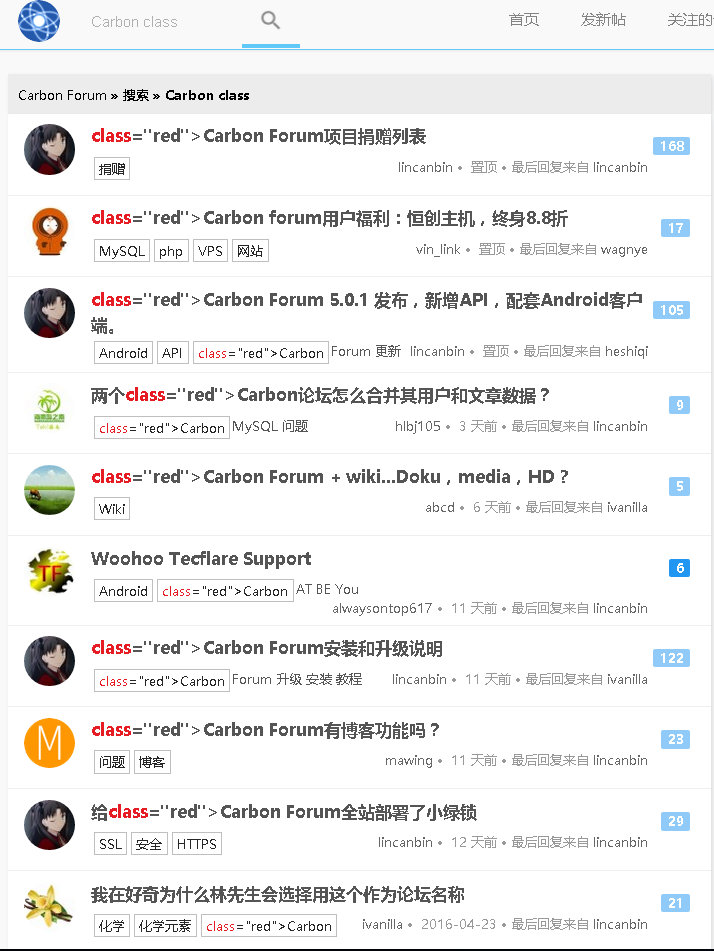Tap the search magnifier icon
The height and width of the screenshot is (951, 714).
pos(270,20)
